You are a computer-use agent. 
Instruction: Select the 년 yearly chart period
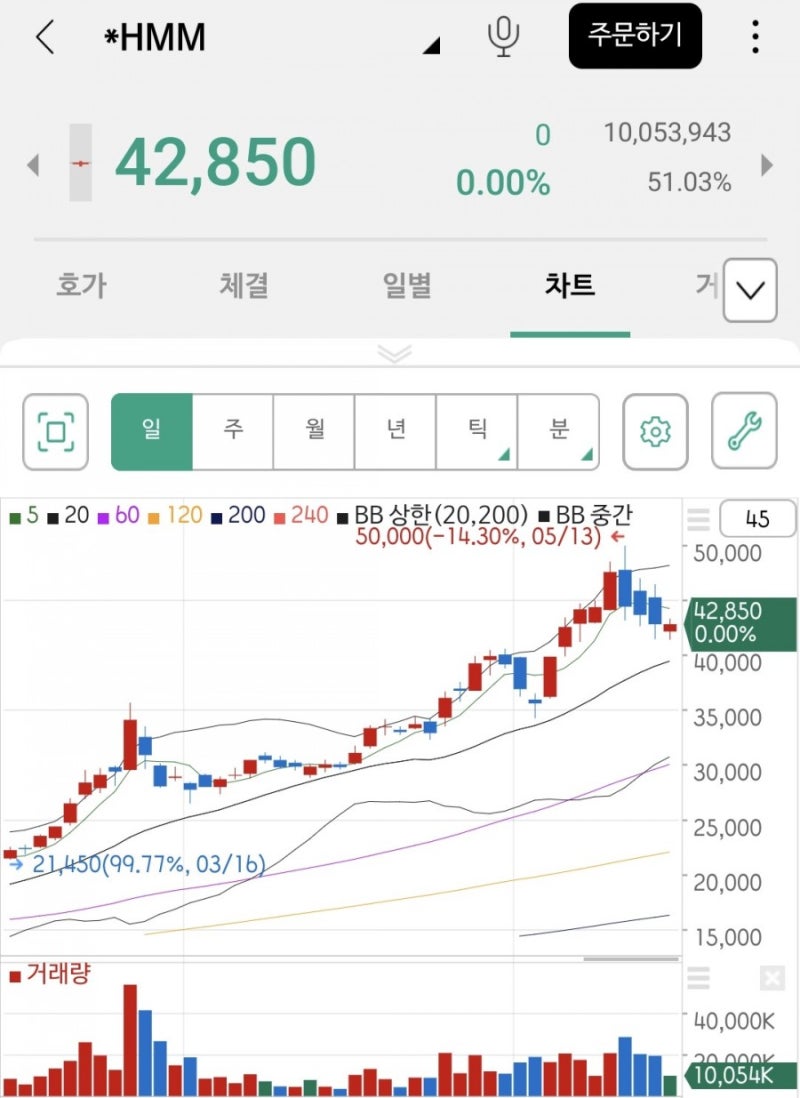[x=396, y=432]
